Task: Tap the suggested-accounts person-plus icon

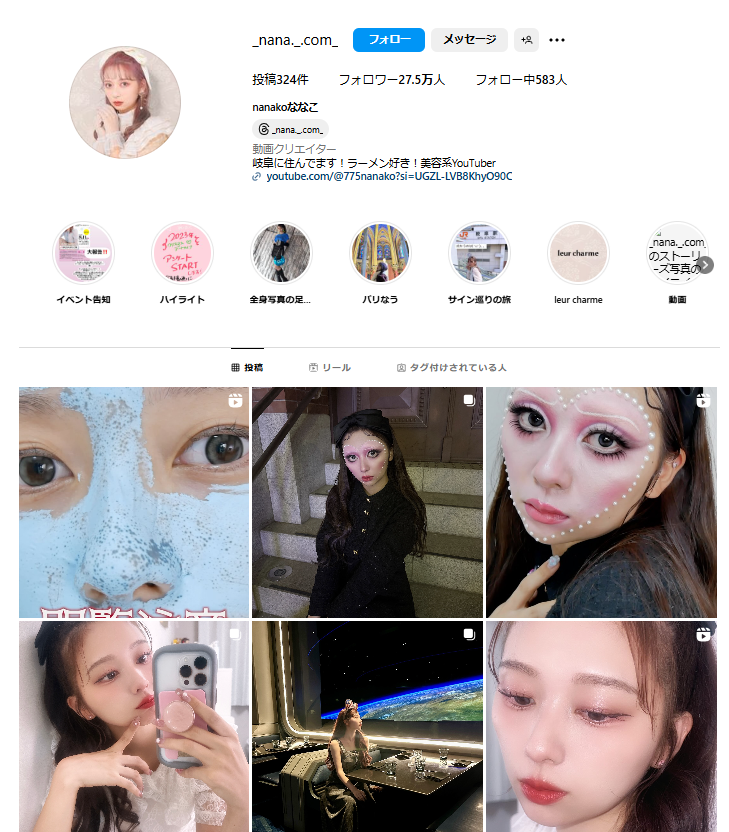Action: tap(526, 40)
